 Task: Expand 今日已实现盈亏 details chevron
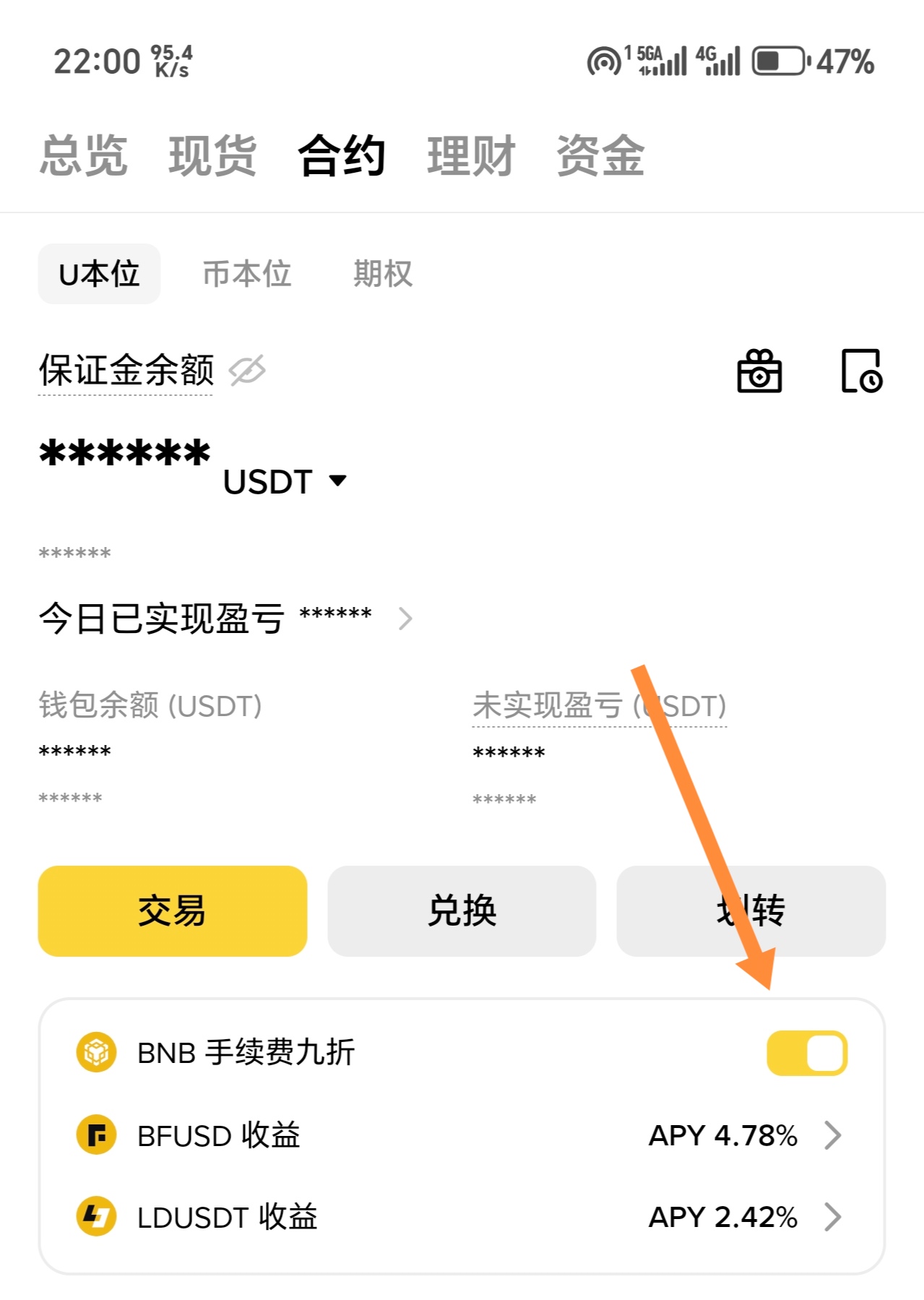point(406,619)
